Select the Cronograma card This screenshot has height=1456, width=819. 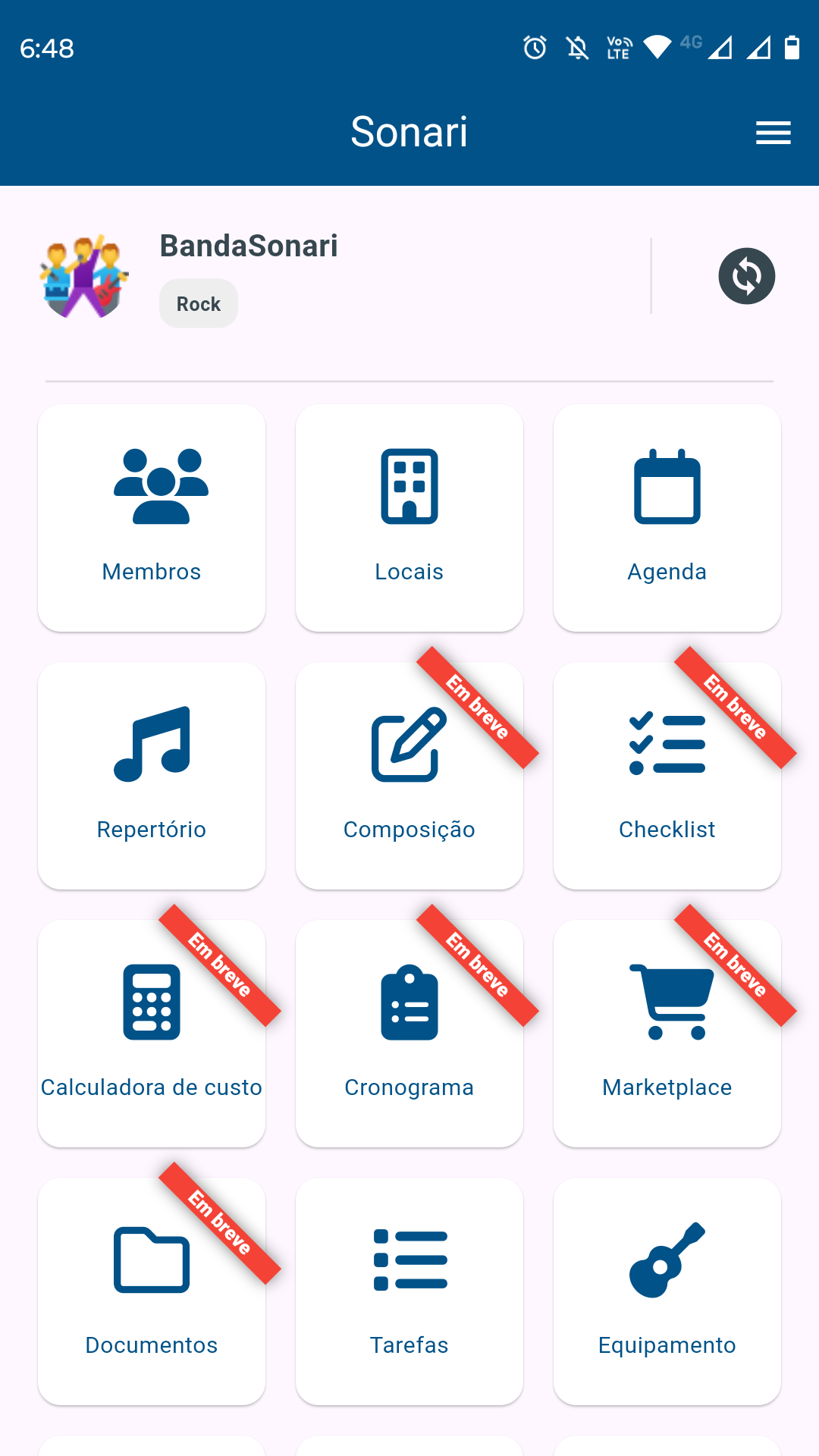409,1034
